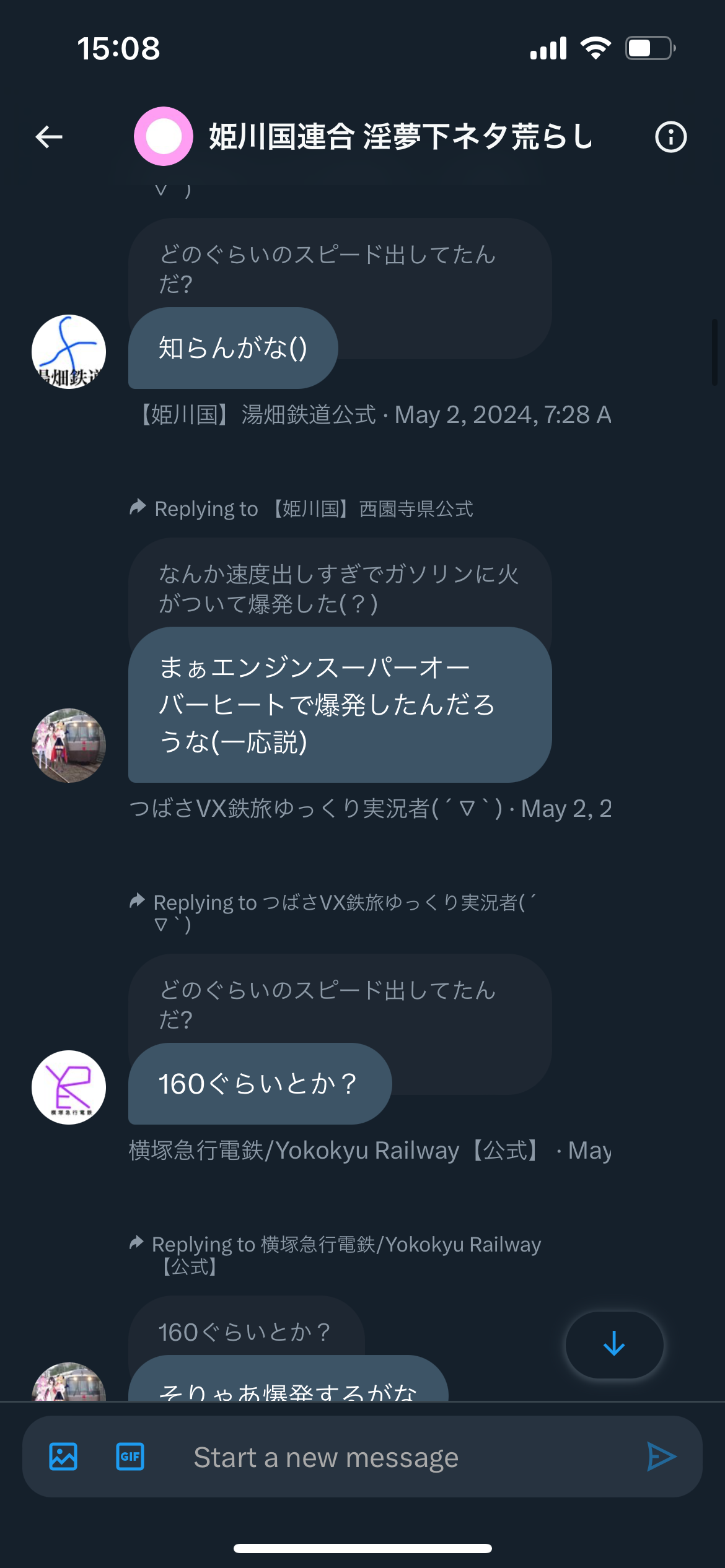Tap the 160ぐらいとか？ reply bubble from Yokokyu

click(x=260, y=1084)
